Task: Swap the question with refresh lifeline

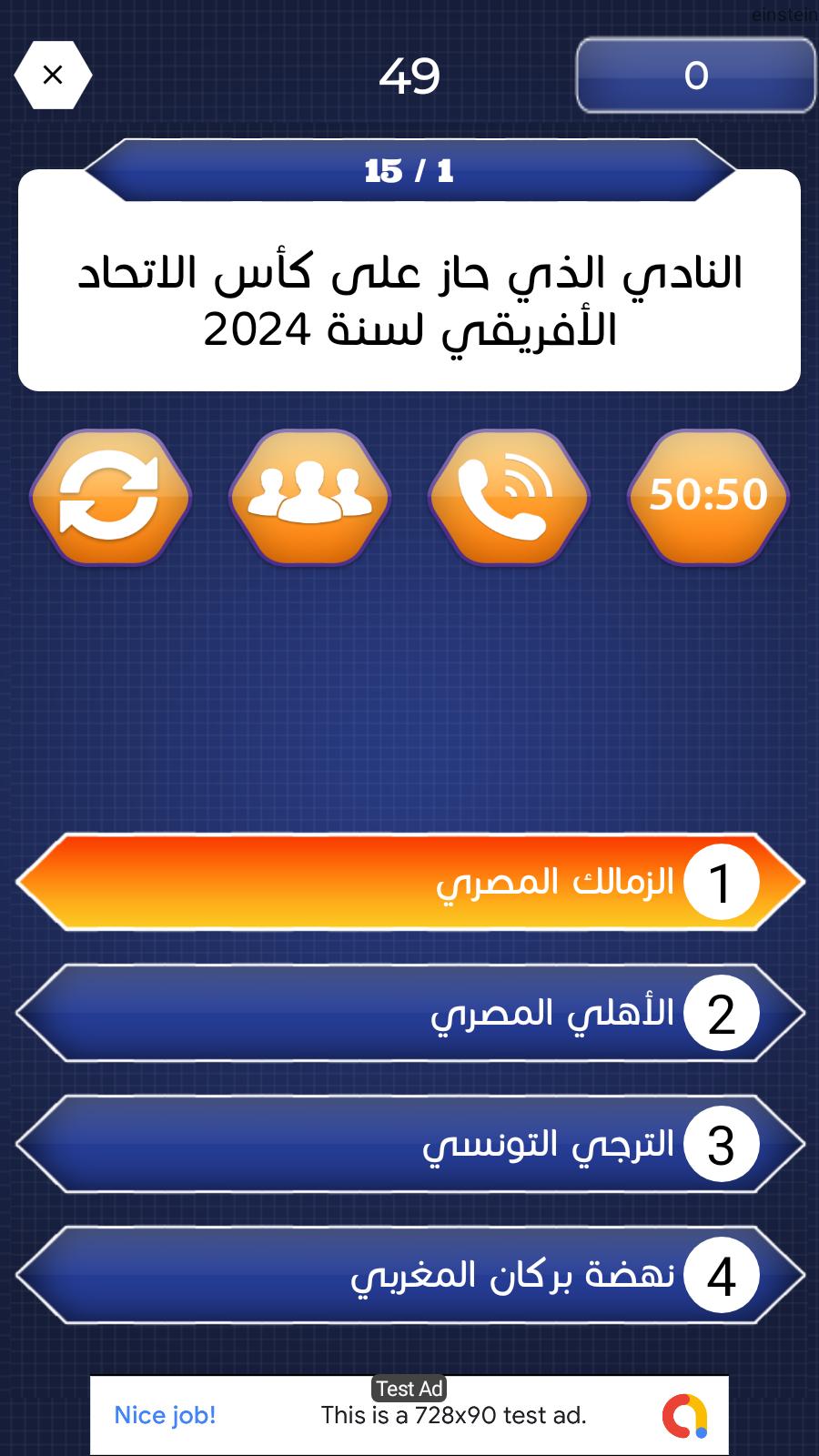Action: click(x=110, y=496)
